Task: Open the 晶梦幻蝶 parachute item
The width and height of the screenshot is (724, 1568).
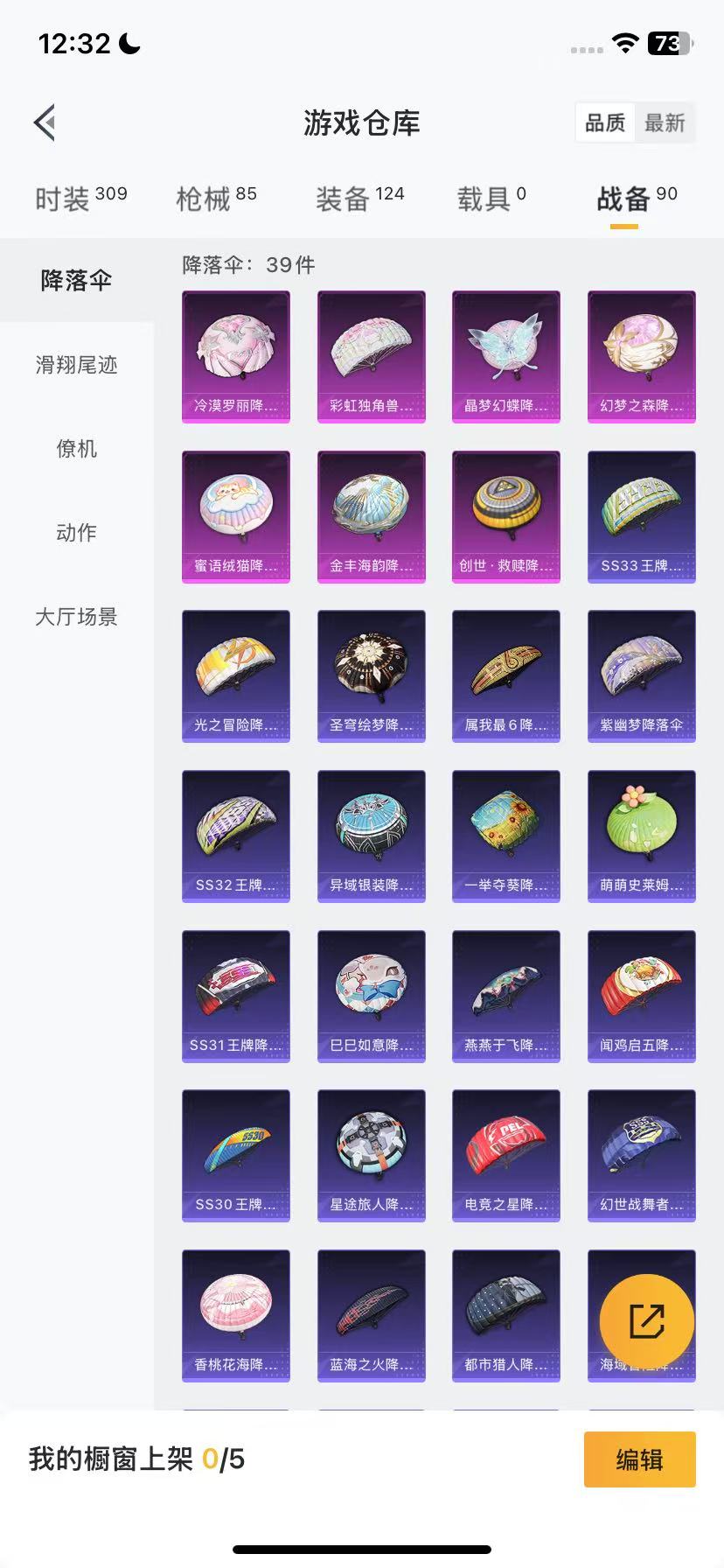Action: click(506, 357)
